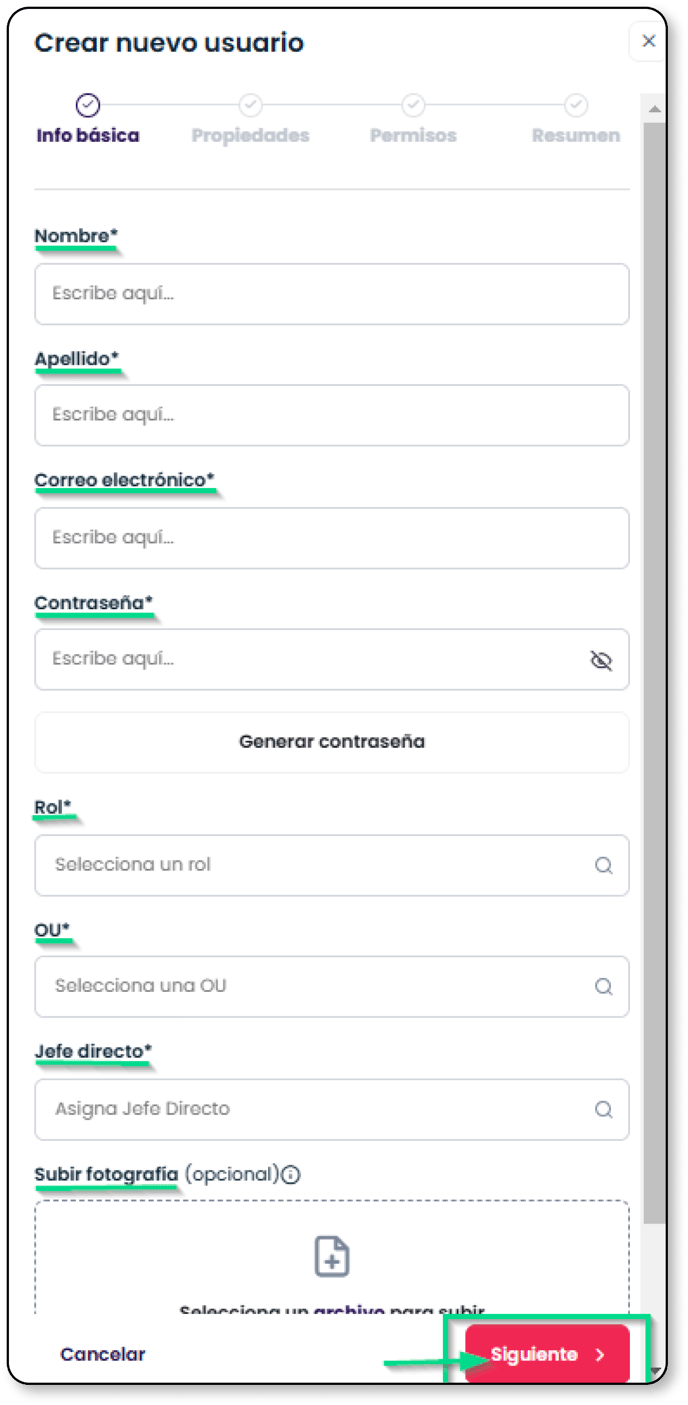
Task: Tap the Nombre text field
Action: tap(332, 294)
